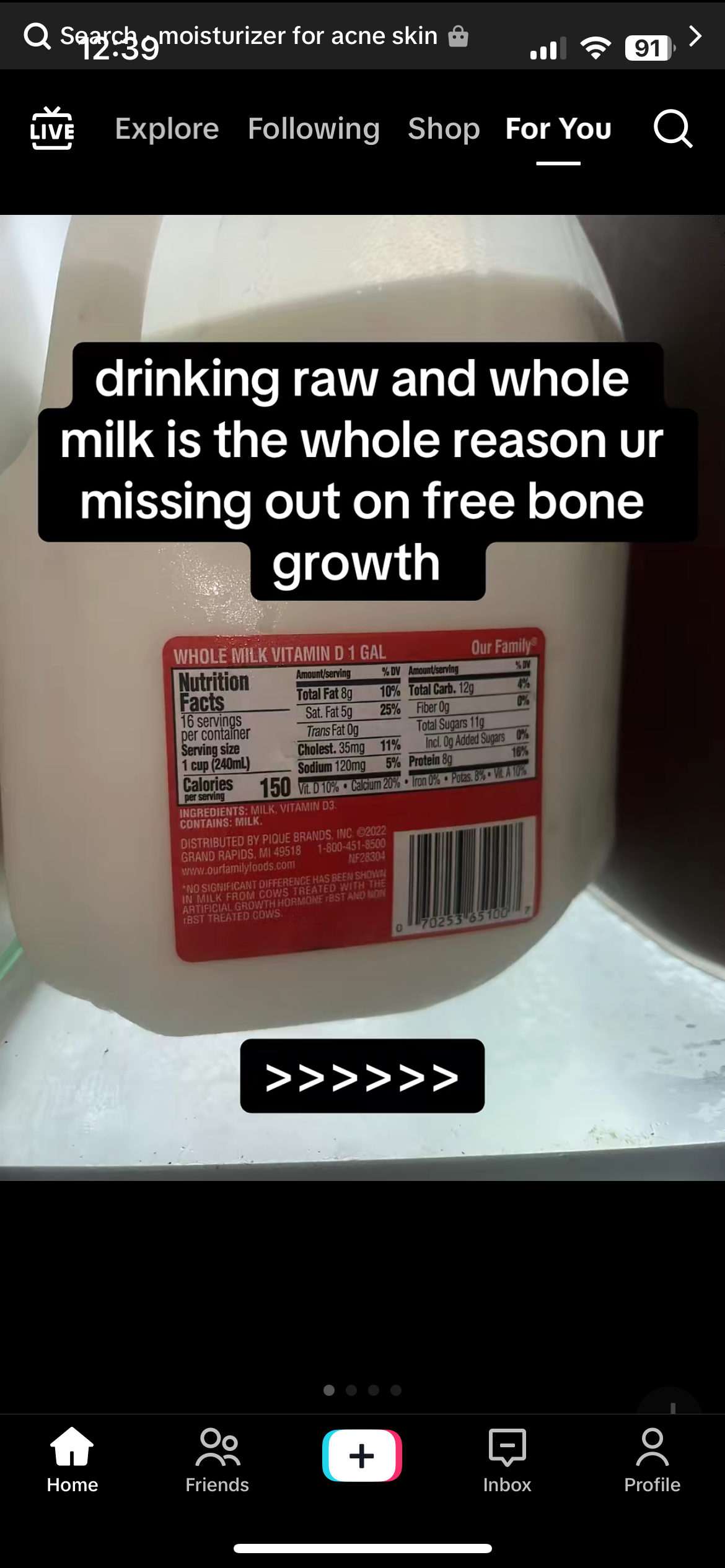The width and height of the screenshot is (725, 1568).
Task: Go to the Profile tab
Action: click(x=652, y=1460)
